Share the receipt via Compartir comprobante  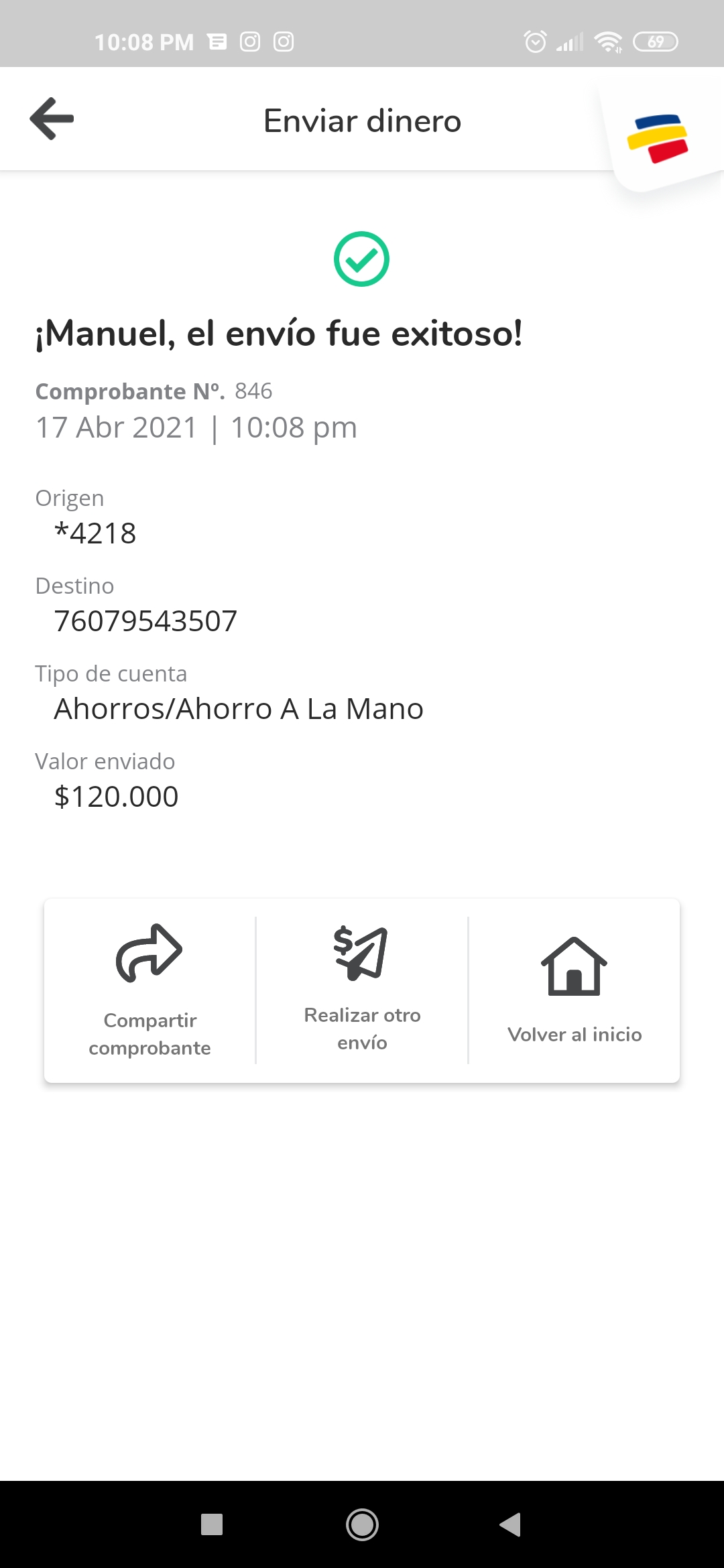[x=149, y=990]
